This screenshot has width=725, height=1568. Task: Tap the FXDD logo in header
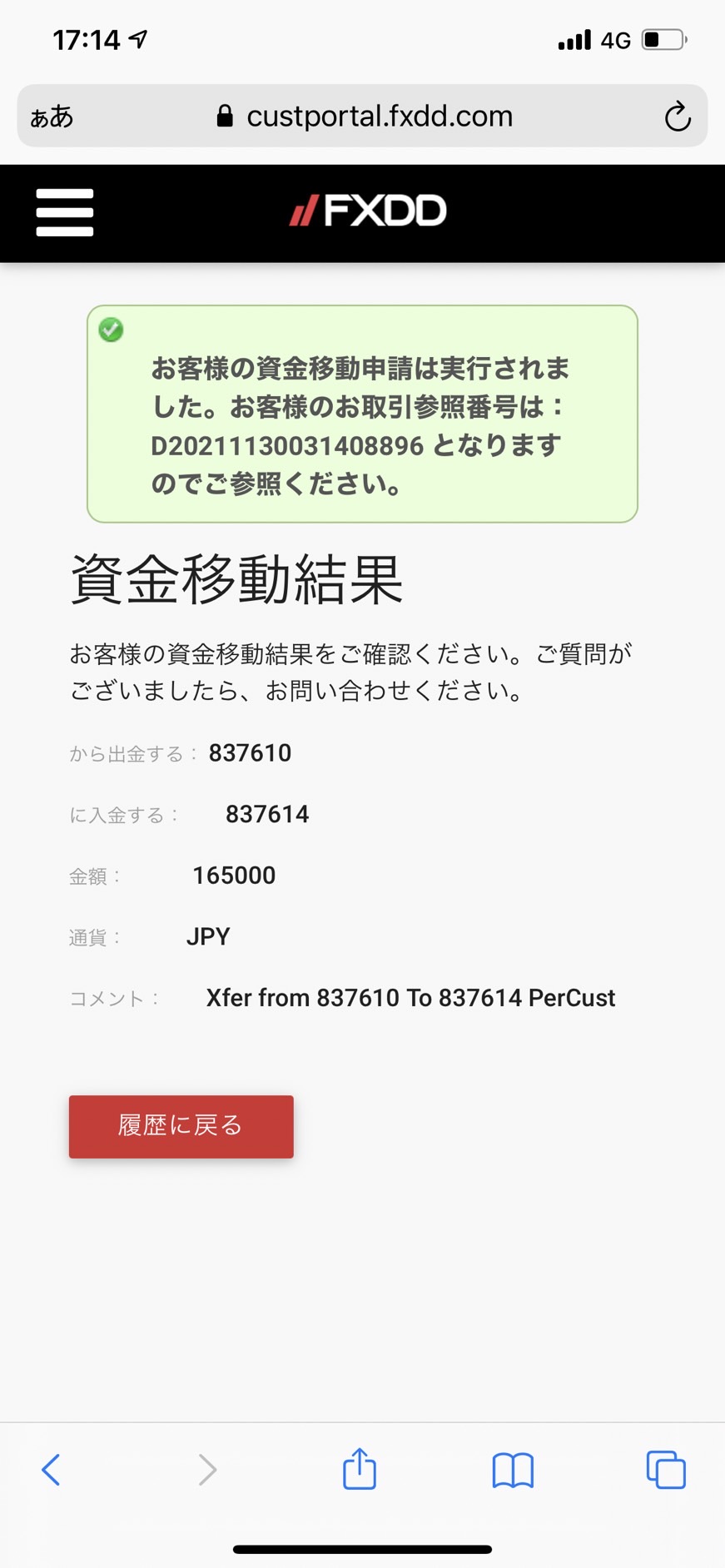click(x=368, y=210)
